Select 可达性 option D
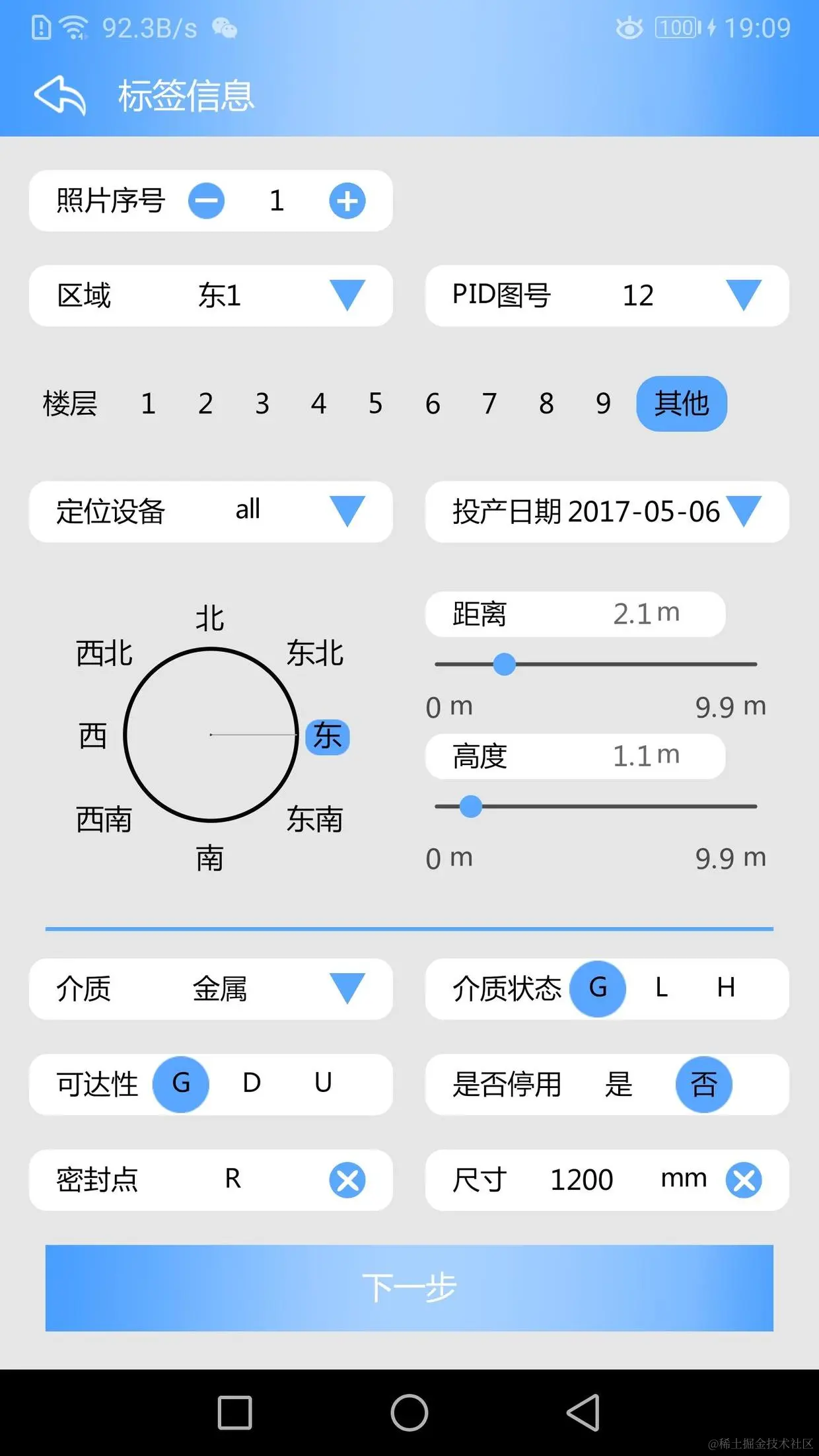The height and width of the screenshot is (1456, 819). (x=252, y=1084)
